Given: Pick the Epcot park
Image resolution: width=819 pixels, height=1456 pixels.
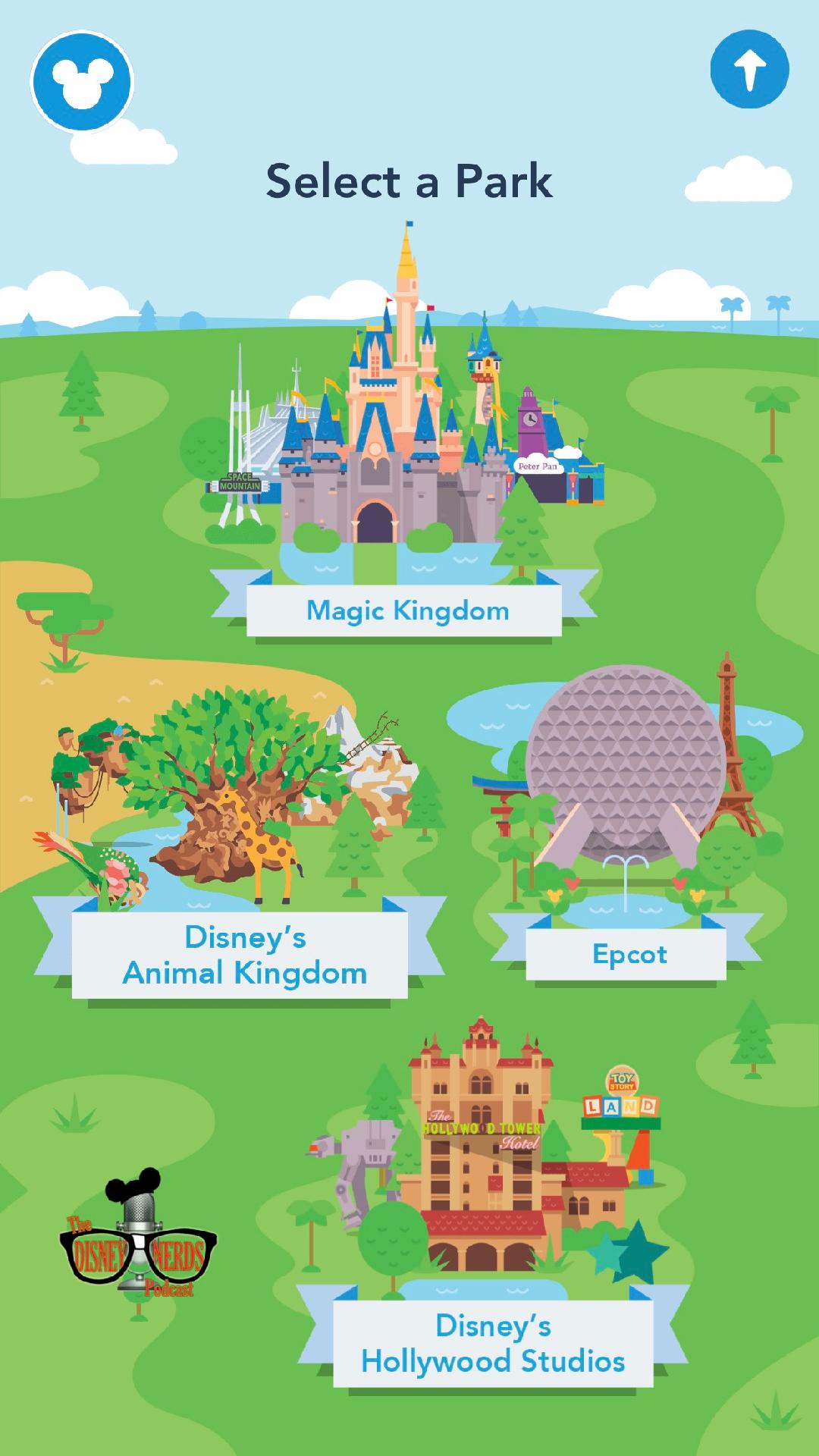Looking at the screenshot, I should [629, 954].
